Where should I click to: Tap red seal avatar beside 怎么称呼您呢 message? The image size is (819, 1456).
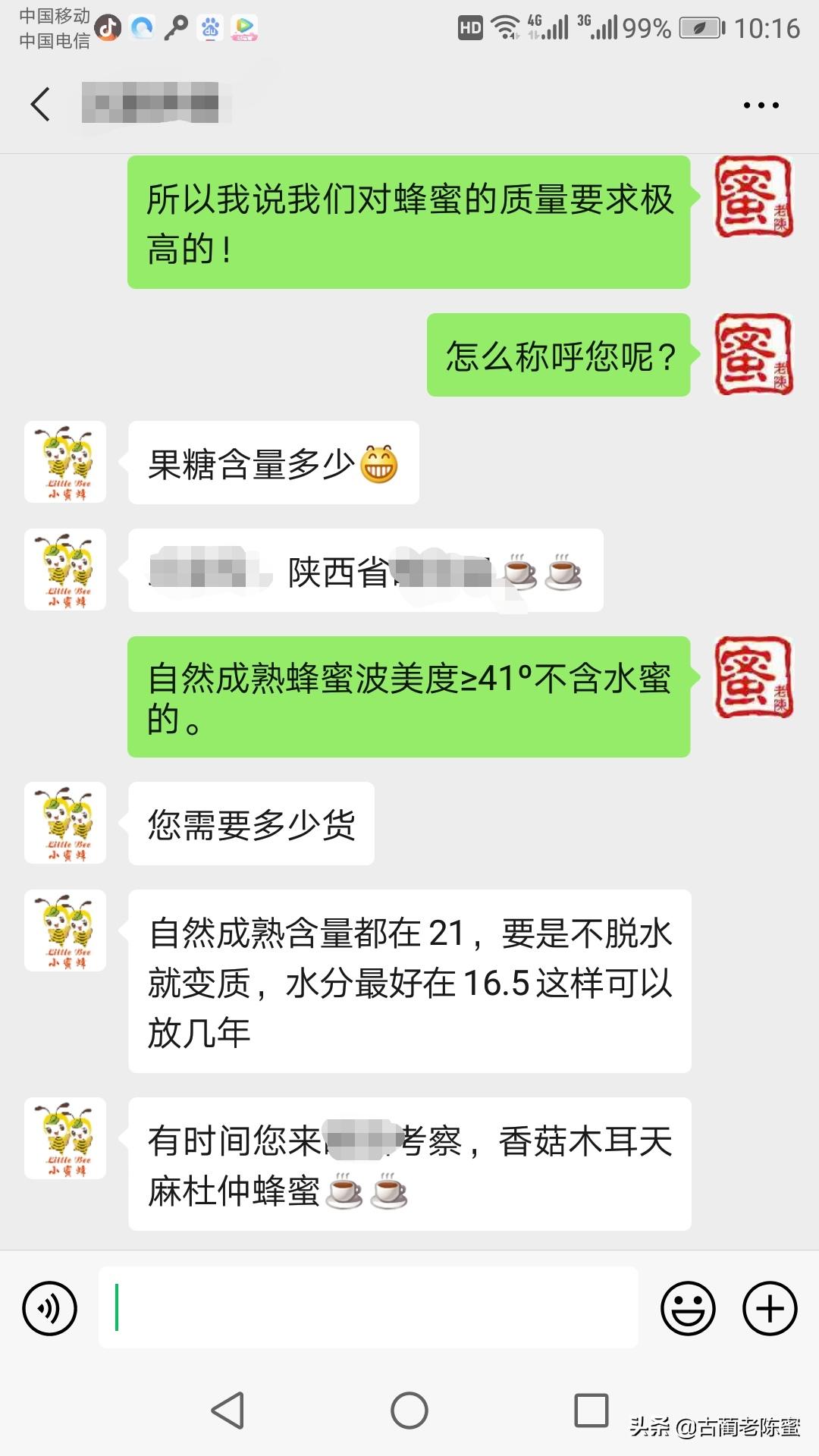coord(754,355)
